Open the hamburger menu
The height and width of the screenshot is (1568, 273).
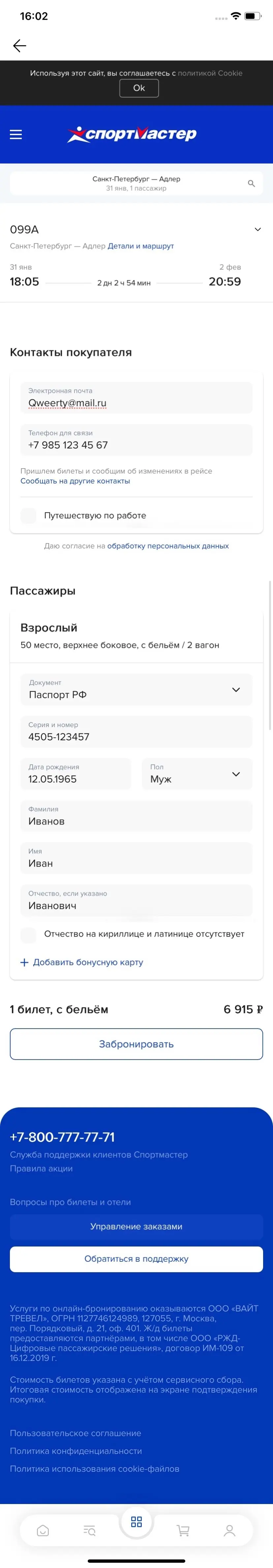point(16,135)
